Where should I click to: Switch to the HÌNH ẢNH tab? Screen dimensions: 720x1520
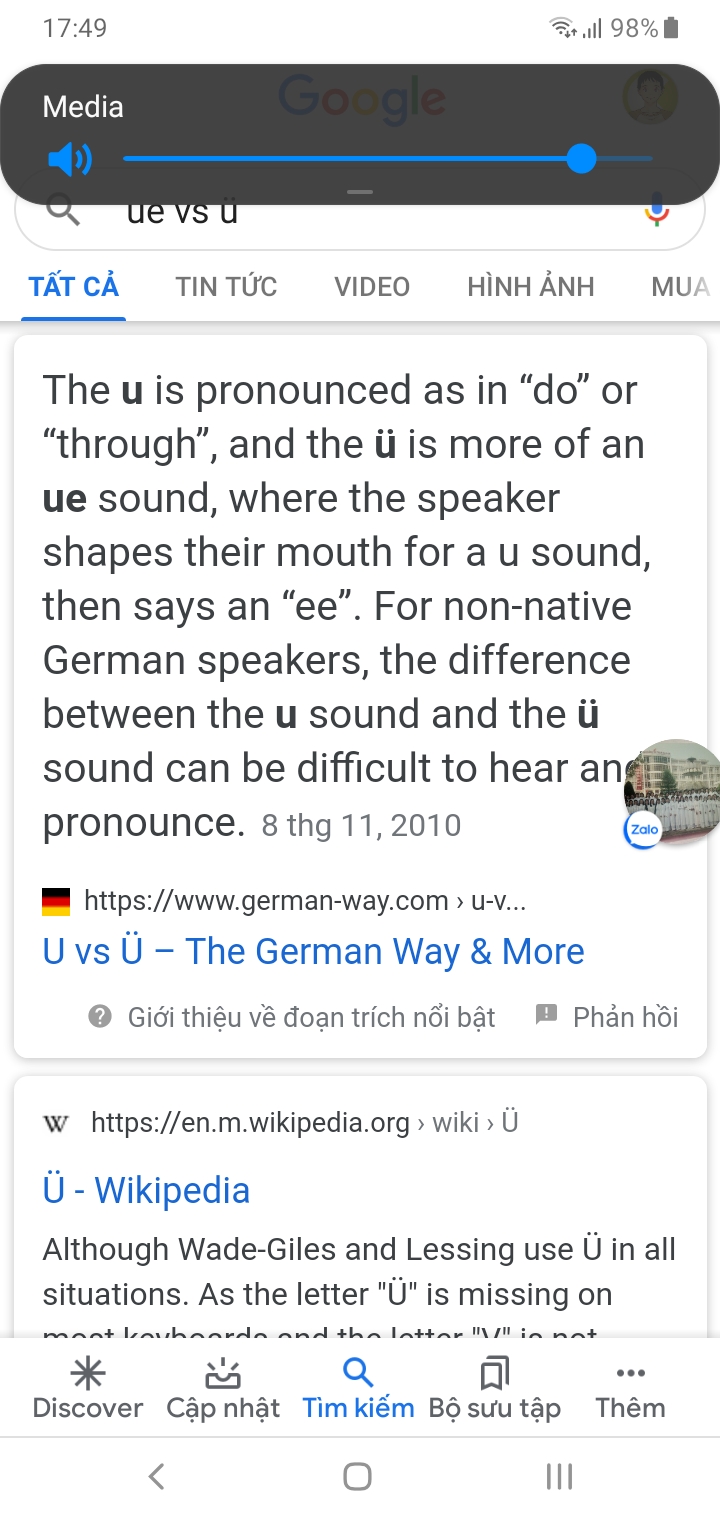tap(530, 287)
